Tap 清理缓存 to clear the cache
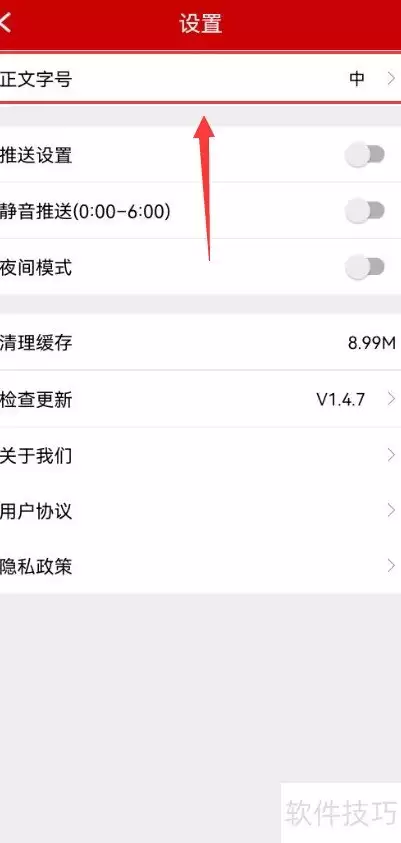Viewport: 401px width, 843px height. tap(200, 342)
